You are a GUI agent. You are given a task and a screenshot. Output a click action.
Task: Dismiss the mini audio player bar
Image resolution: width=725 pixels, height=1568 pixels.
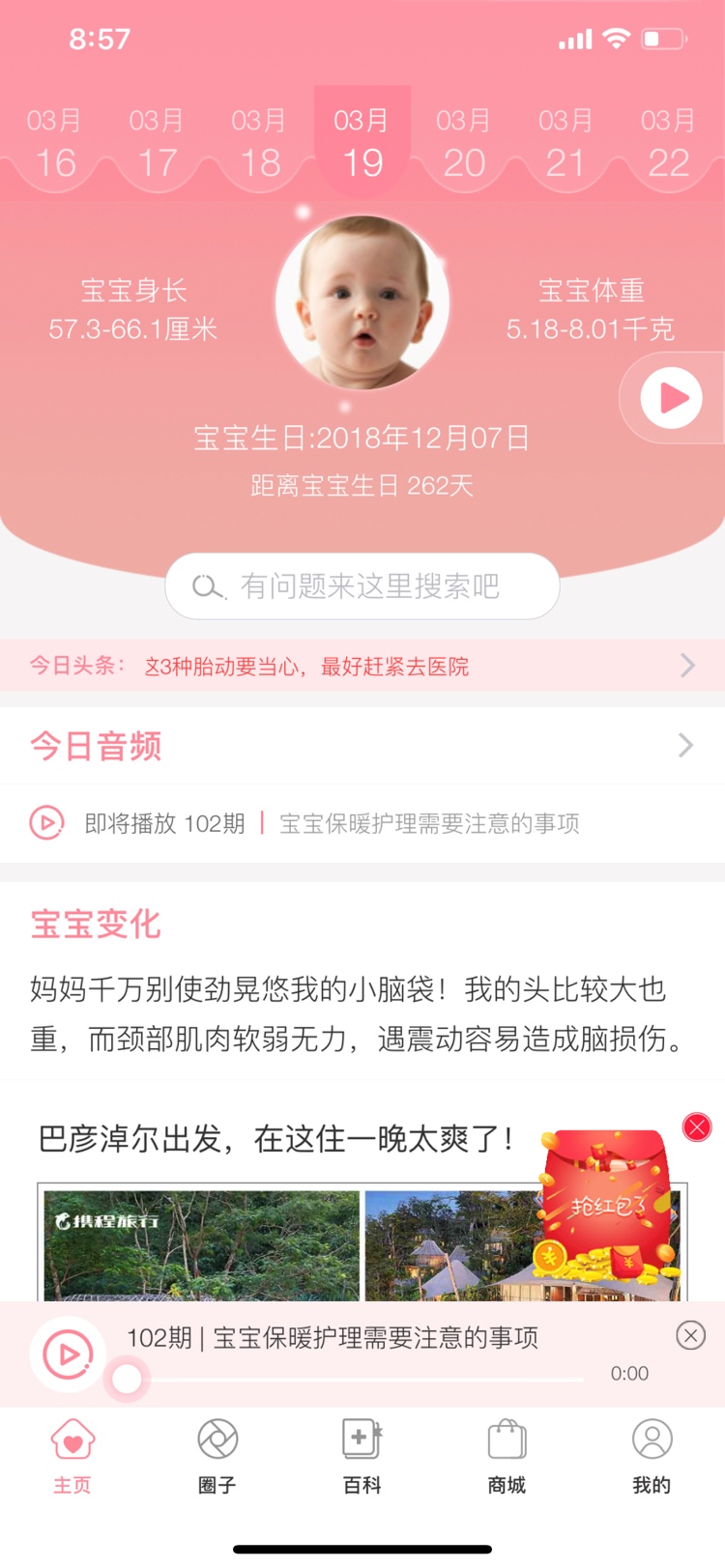(x=690, y=1336)
